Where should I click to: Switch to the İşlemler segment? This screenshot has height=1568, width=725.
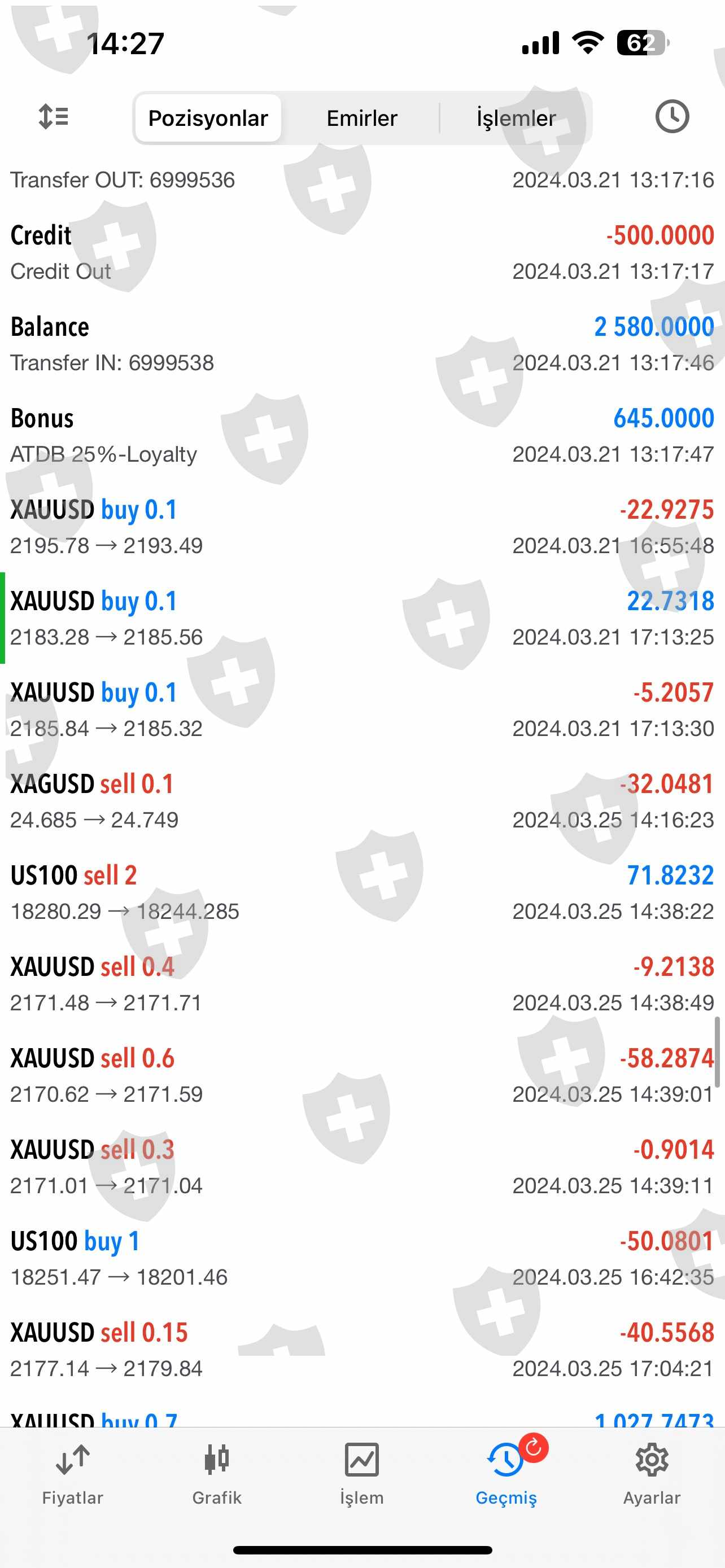coord(516,118)
